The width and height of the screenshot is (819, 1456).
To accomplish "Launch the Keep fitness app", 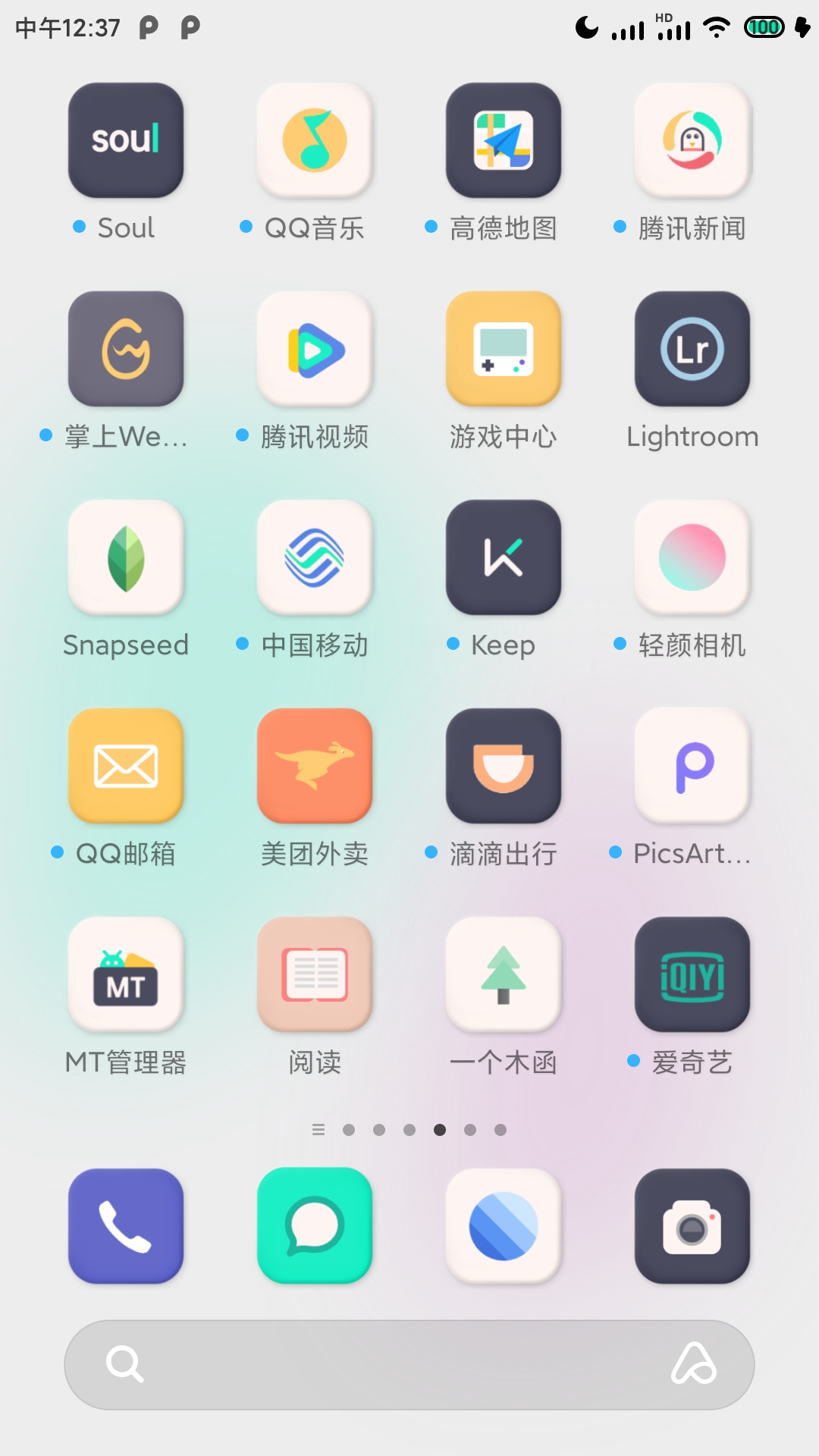I will click(504, 557).
